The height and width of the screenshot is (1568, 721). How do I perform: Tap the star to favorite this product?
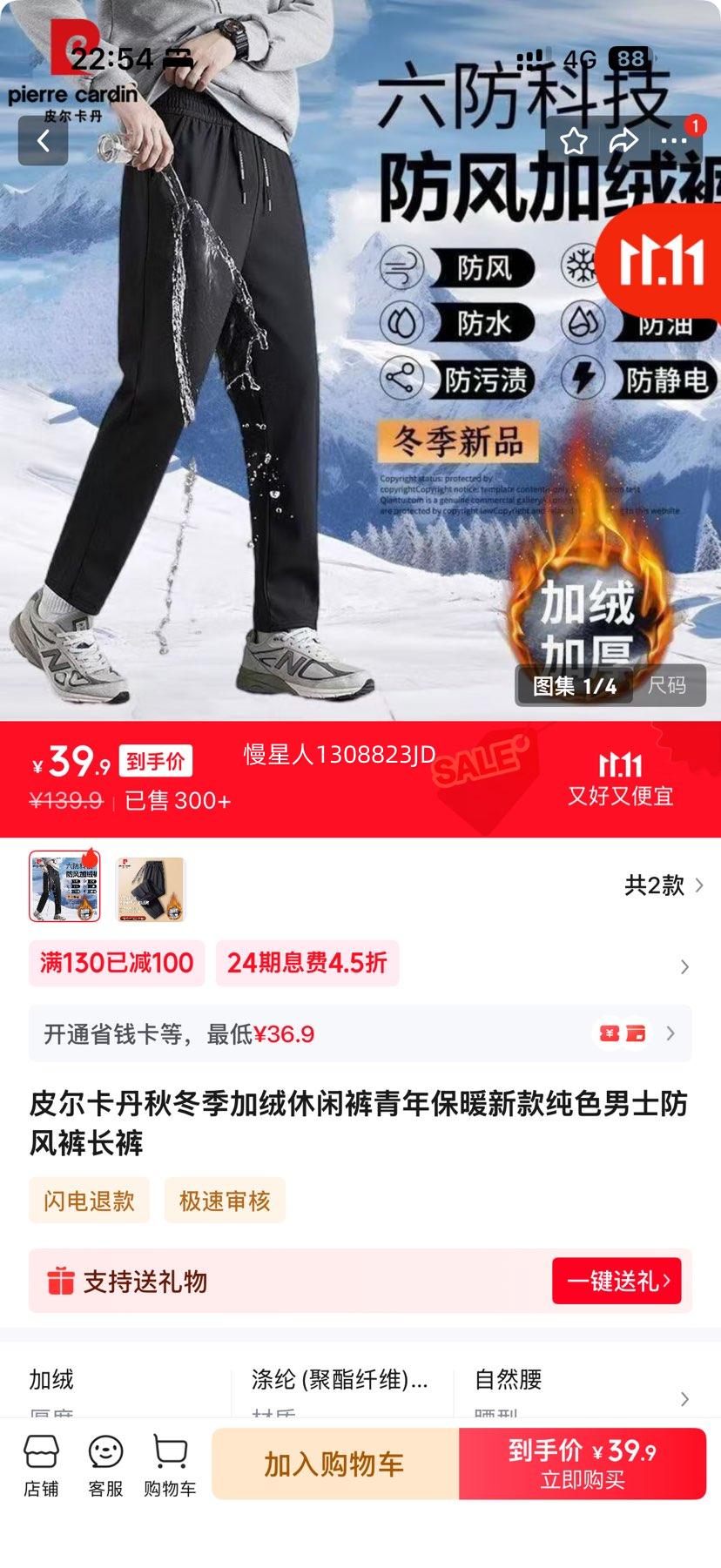pos(574,141)
